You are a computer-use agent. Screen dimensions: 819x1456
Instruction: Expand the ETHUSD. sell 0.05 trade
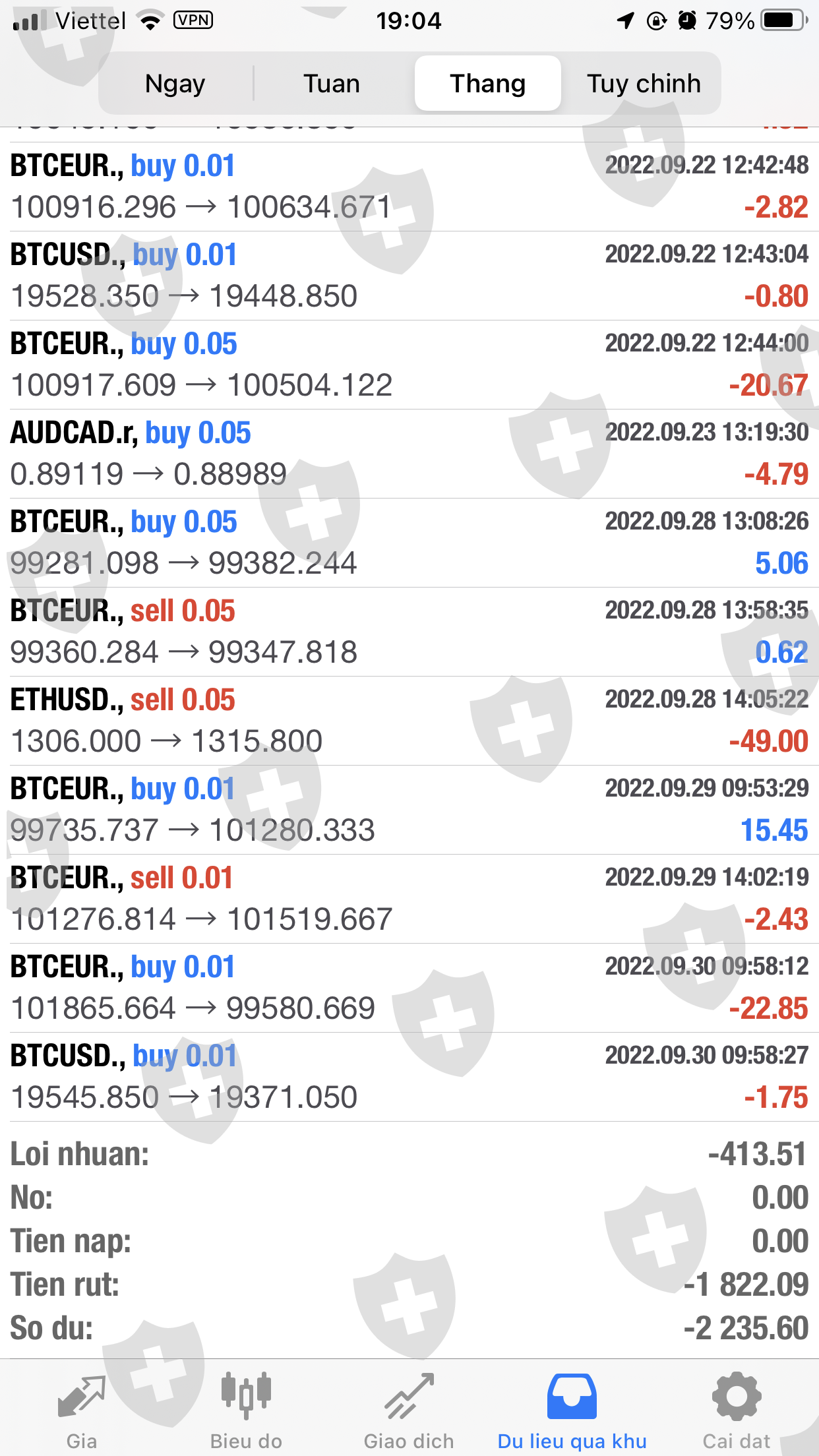409,721
